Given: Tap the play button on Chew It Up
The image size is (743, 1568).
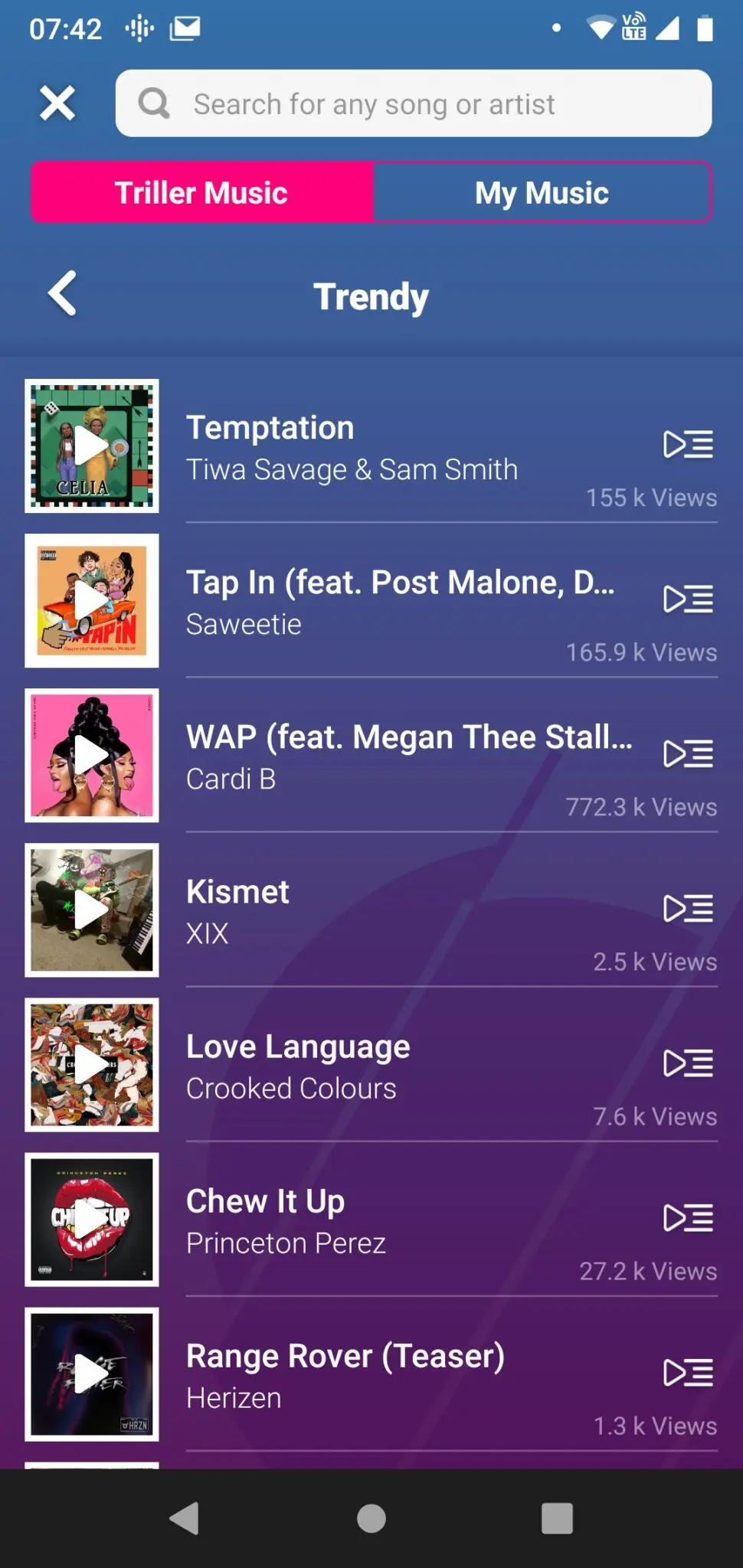Looking at the screenshot, I should click(x=91, y=1220).
